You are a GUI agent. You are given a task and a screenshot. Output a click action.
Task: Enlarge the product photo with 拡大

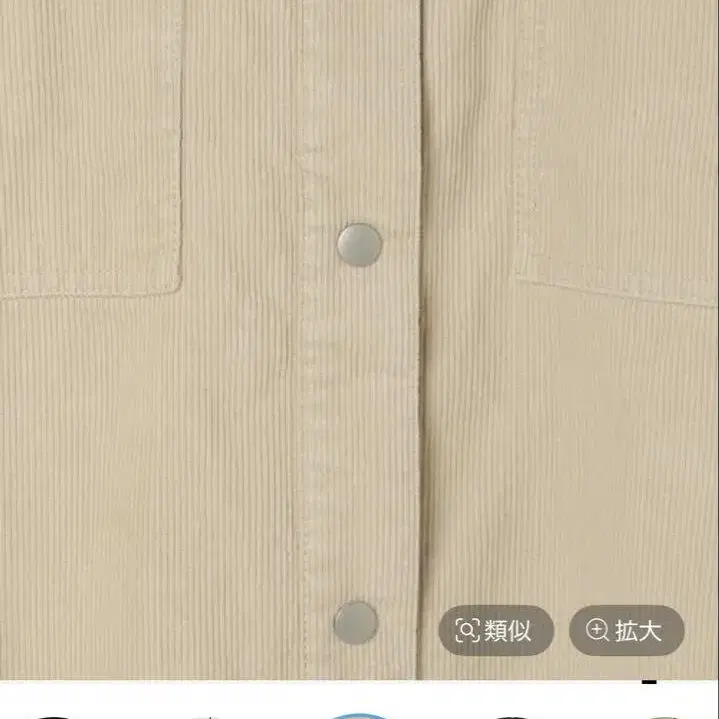[x=626, y=630]
